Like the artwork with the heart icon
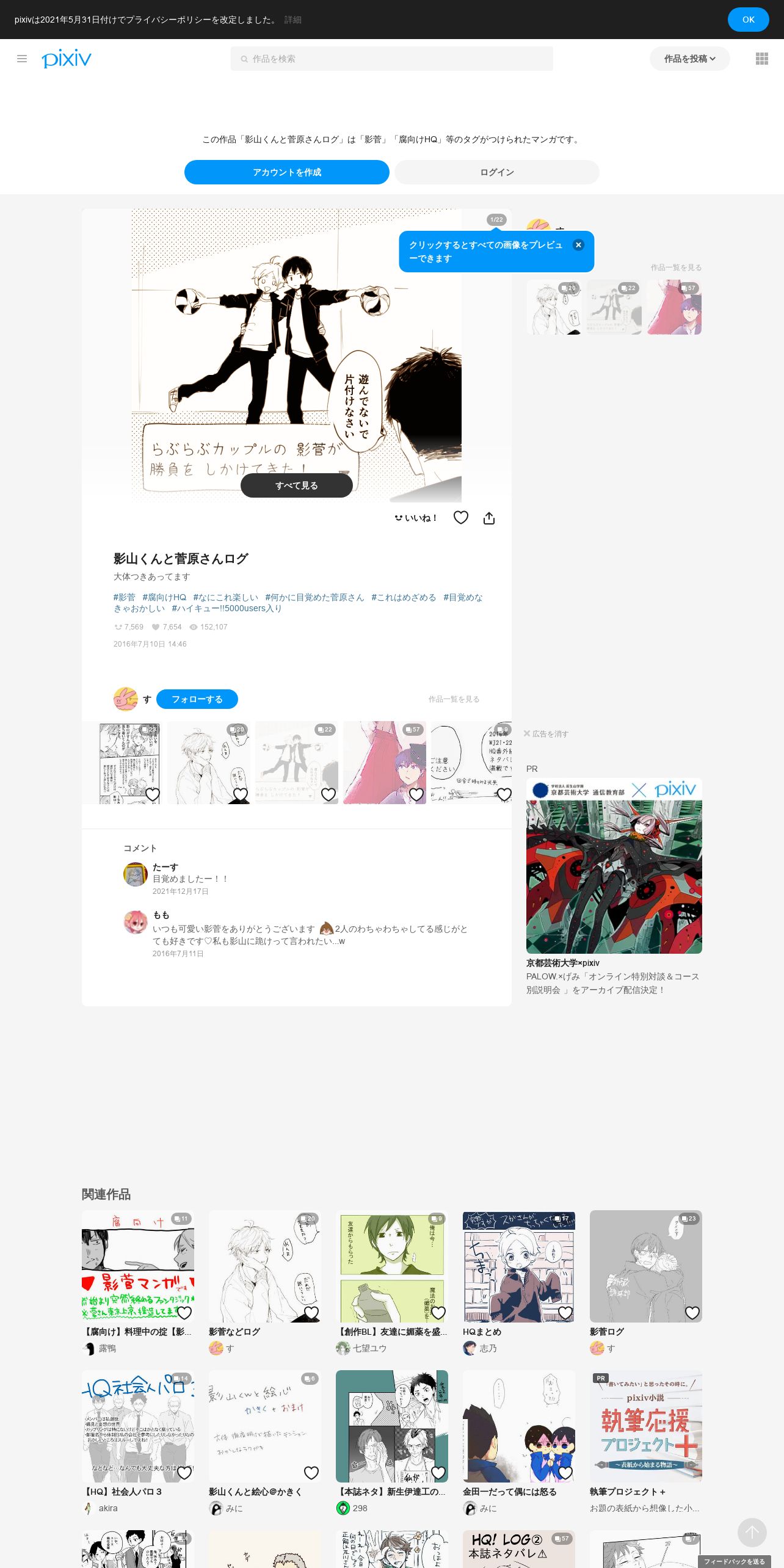Screen dimensions: 784x1568 (460, 518)
